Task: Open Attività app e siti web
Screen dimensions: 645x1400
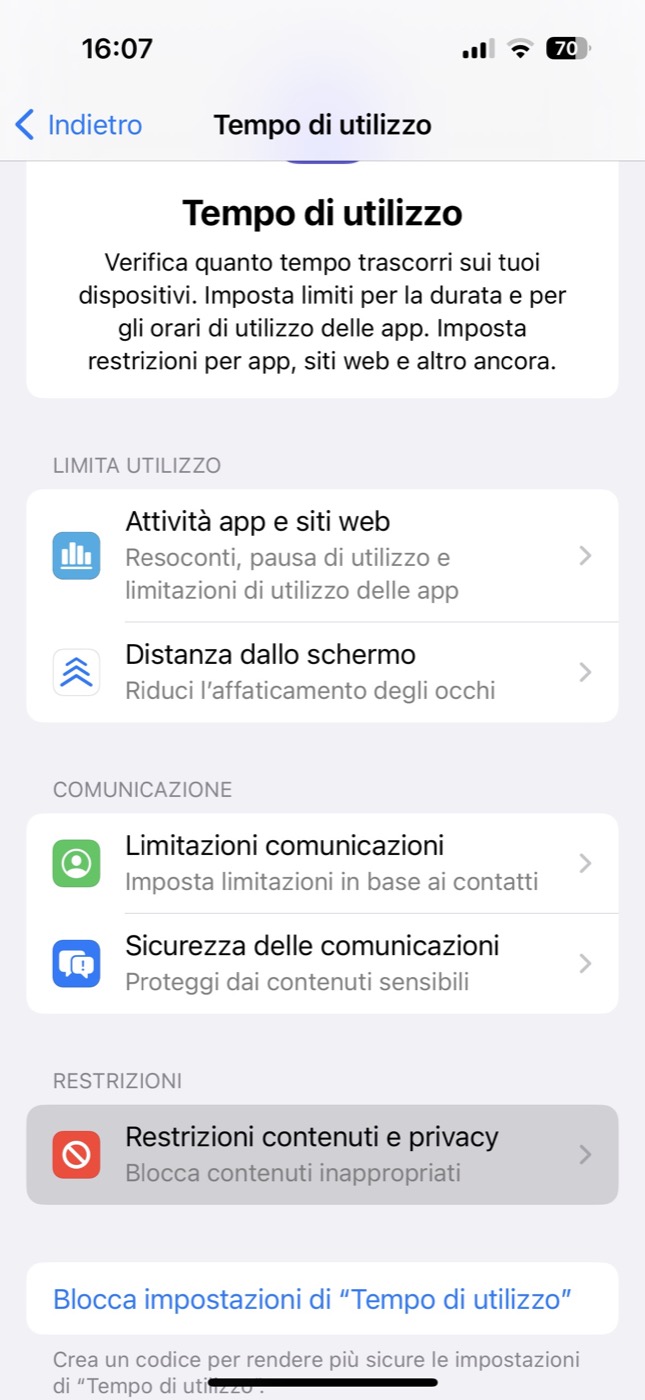Action: coord(322,555)
